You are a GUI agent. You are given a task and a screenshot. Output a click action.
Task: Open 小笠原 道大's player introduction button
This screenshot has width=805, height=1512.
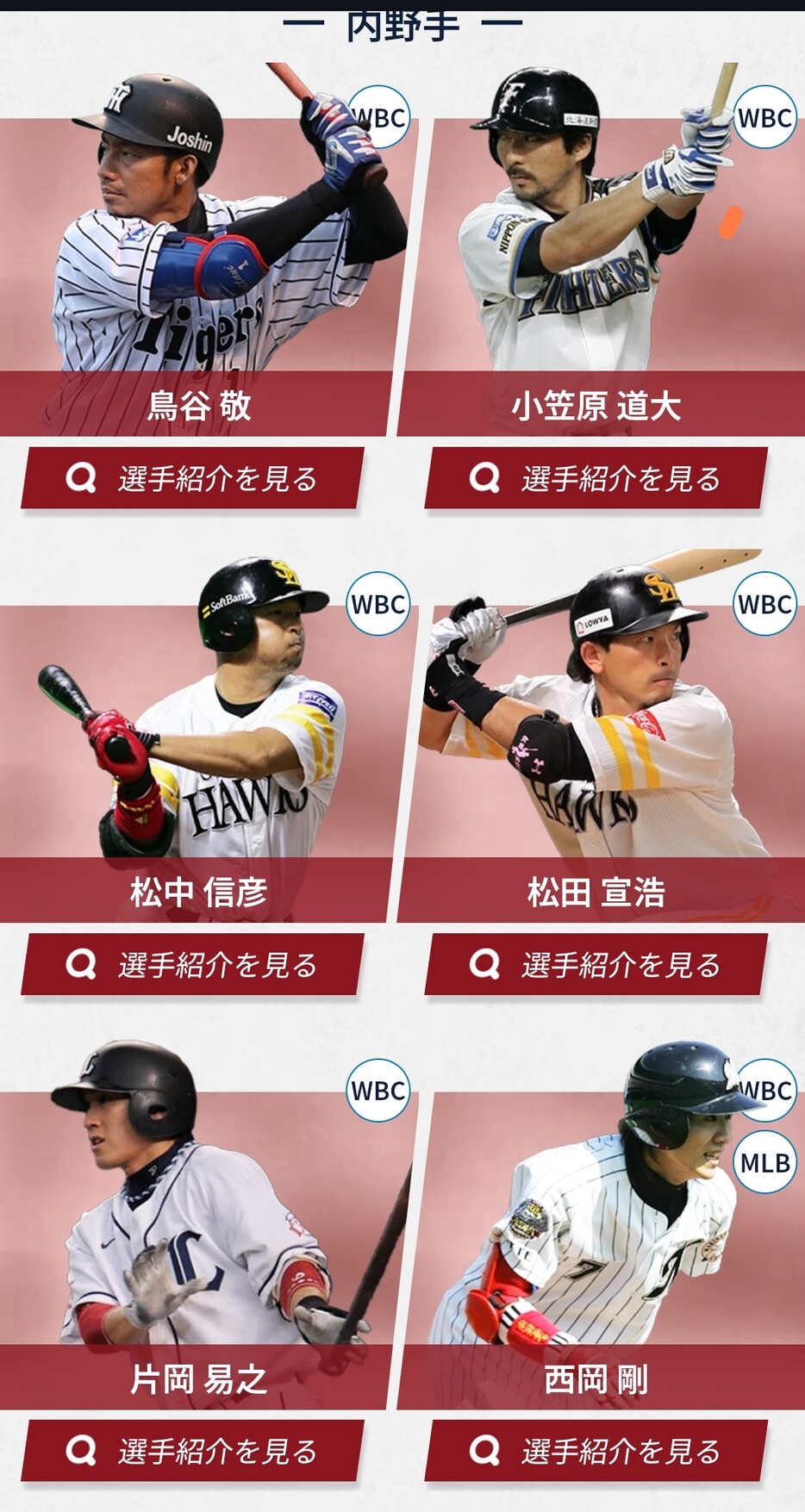(596, 478)
